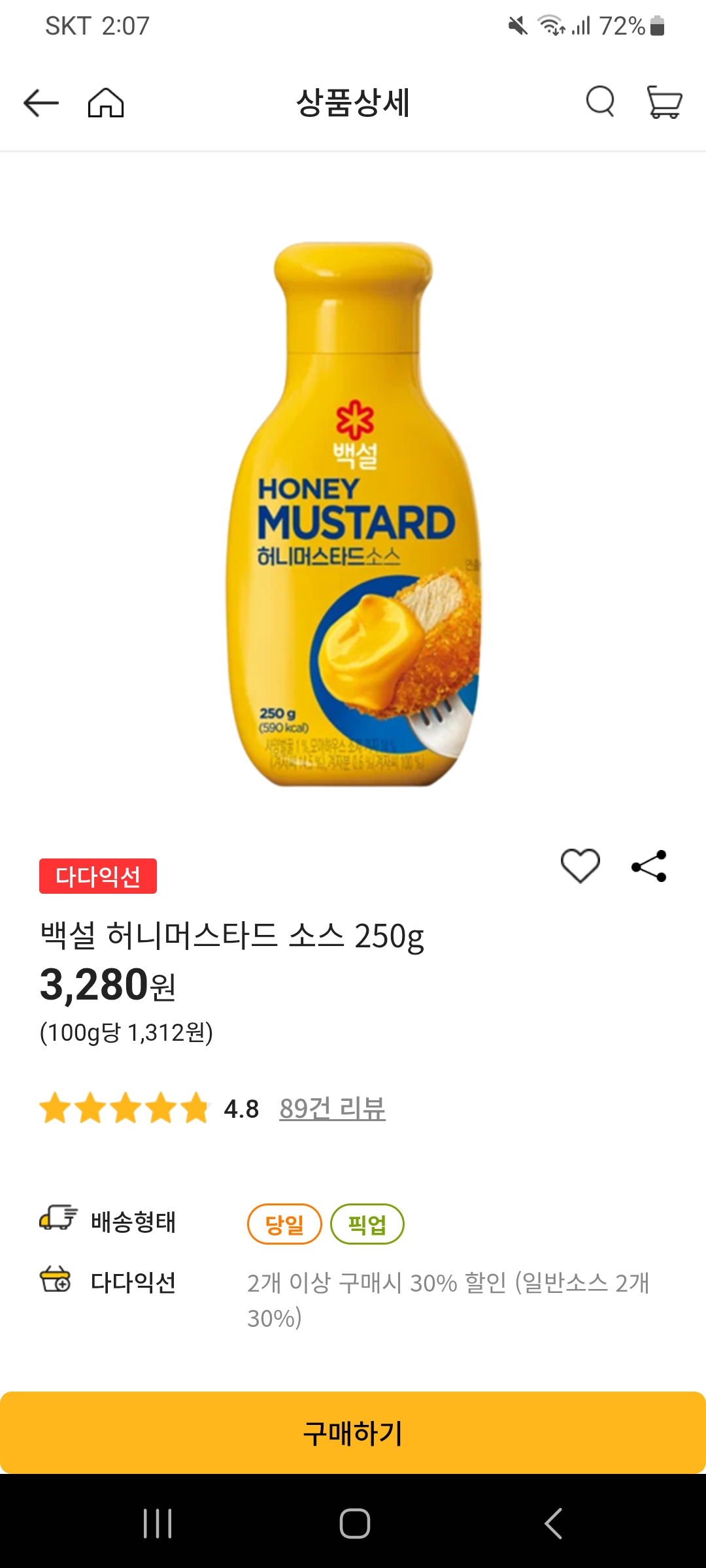Tap the back arrow in the header
706x1568 pixels.
pyautogui.click(x=41, y=102)
